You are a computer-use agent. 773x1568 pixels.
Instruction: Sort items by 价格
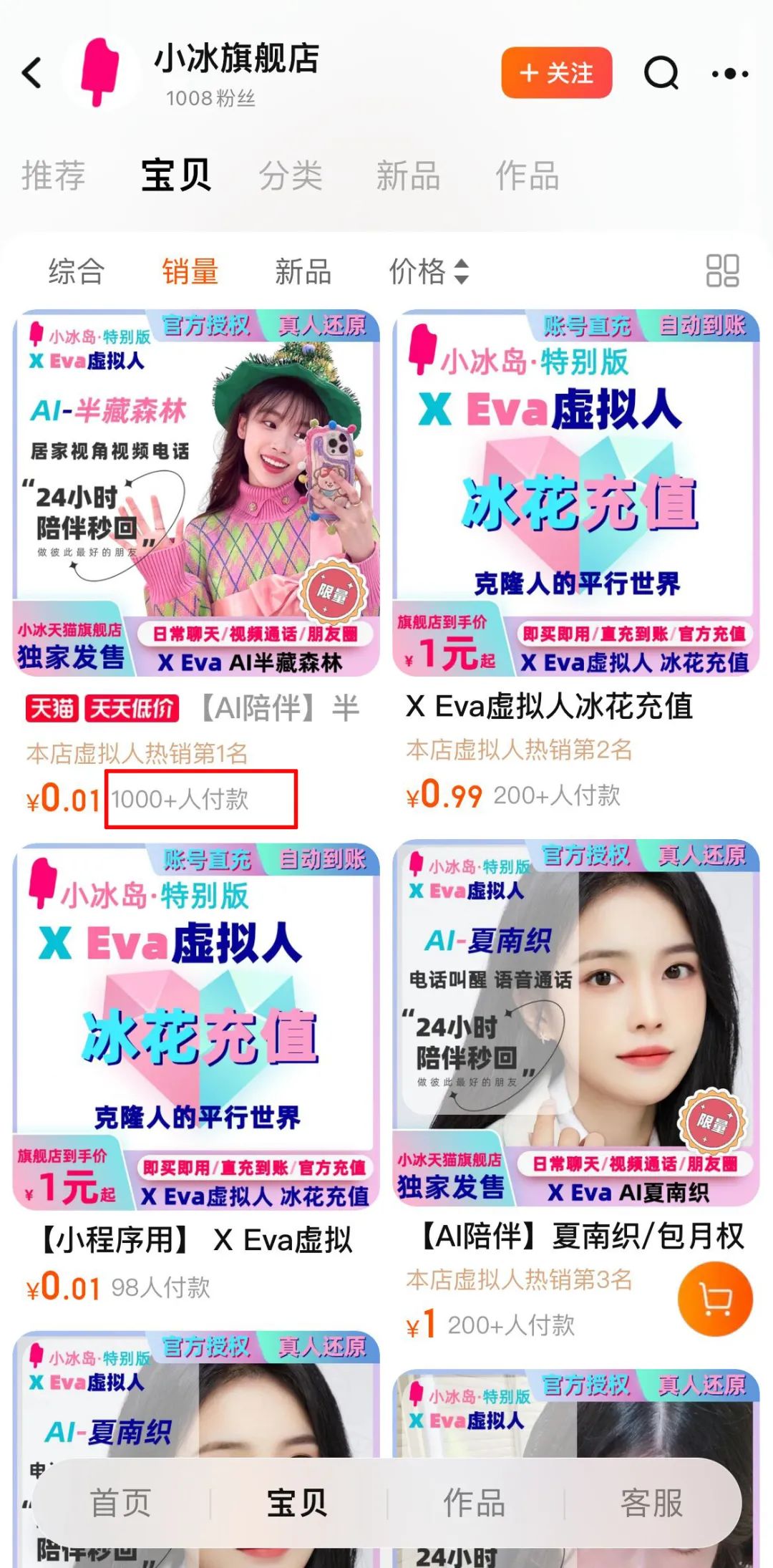coord(429,271)
